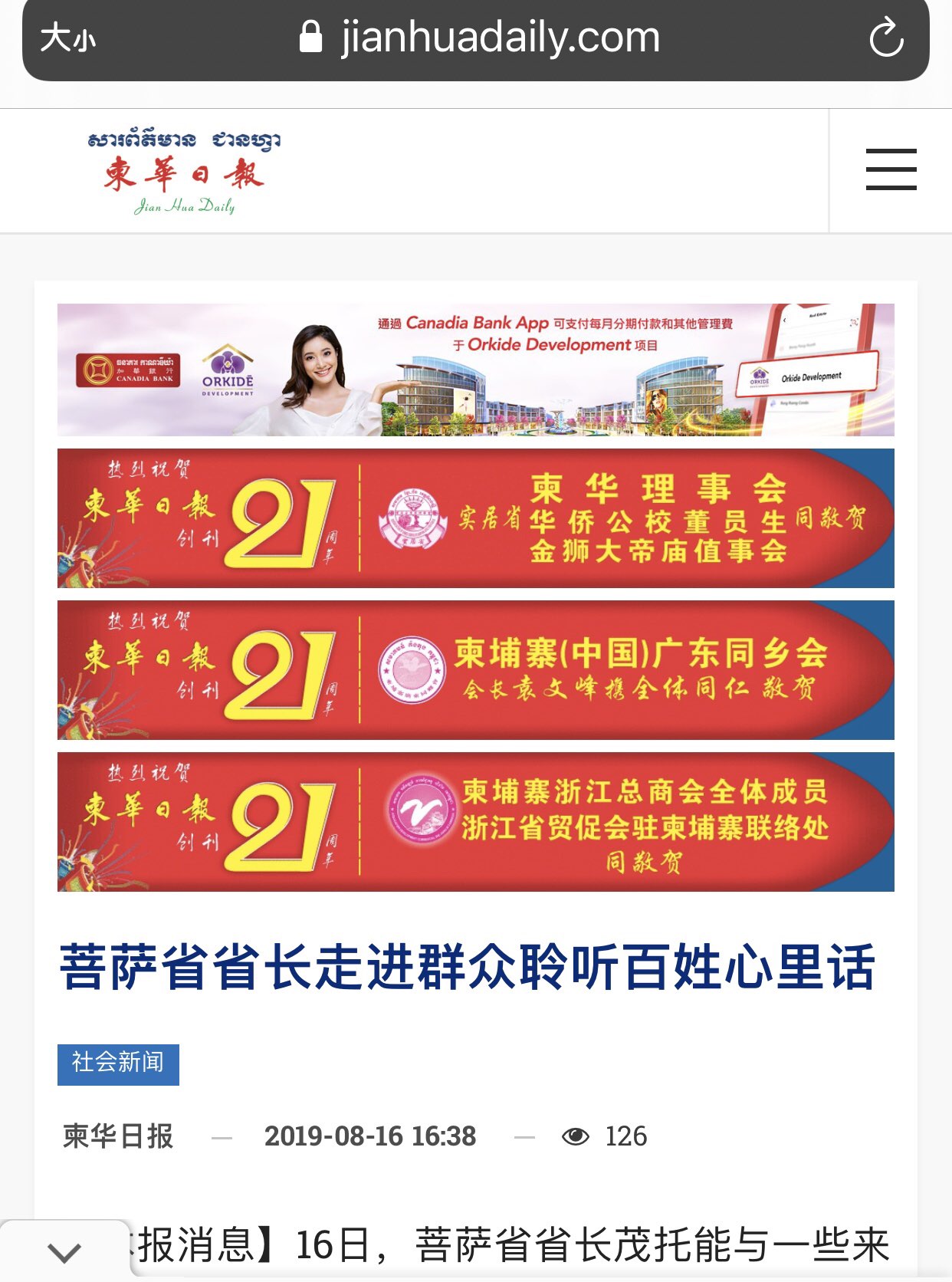Open the text size menu

pos(67,38)
